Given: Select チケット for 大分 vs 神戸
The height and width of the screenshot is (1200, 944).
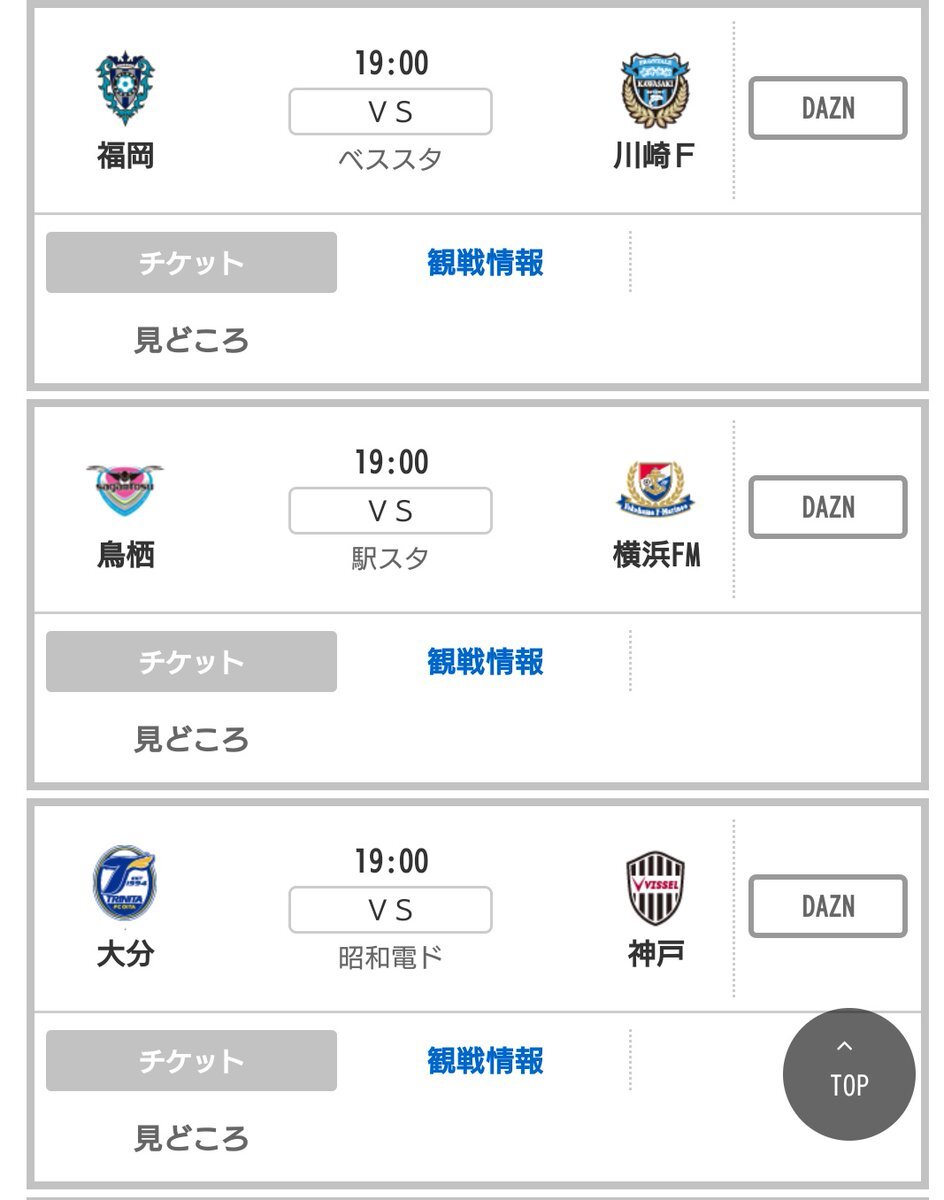Looking at the screenshot, I should pos(191,1061).
